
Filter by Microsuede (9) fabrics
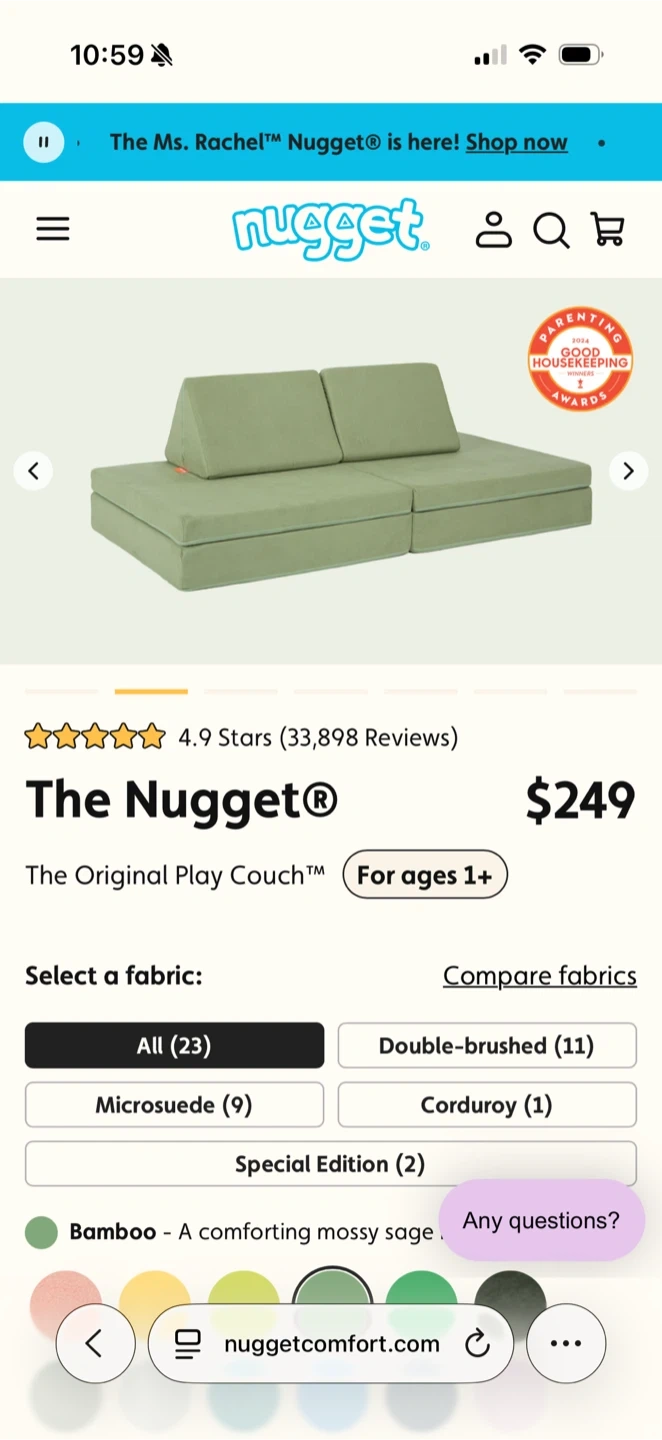tap(174, 1104)
